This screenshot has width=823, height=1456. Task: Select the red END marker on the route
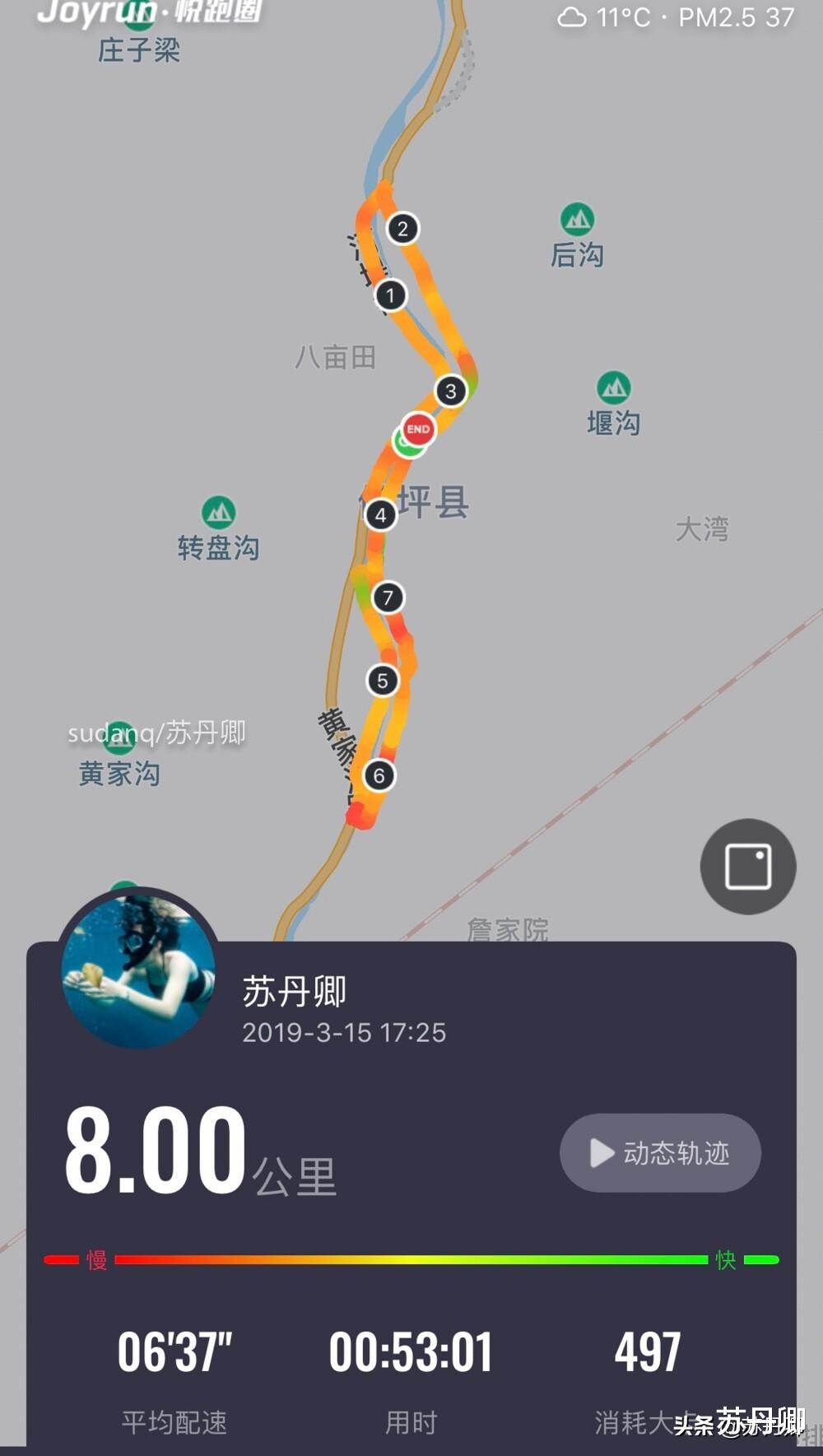(x=418, y=429)
